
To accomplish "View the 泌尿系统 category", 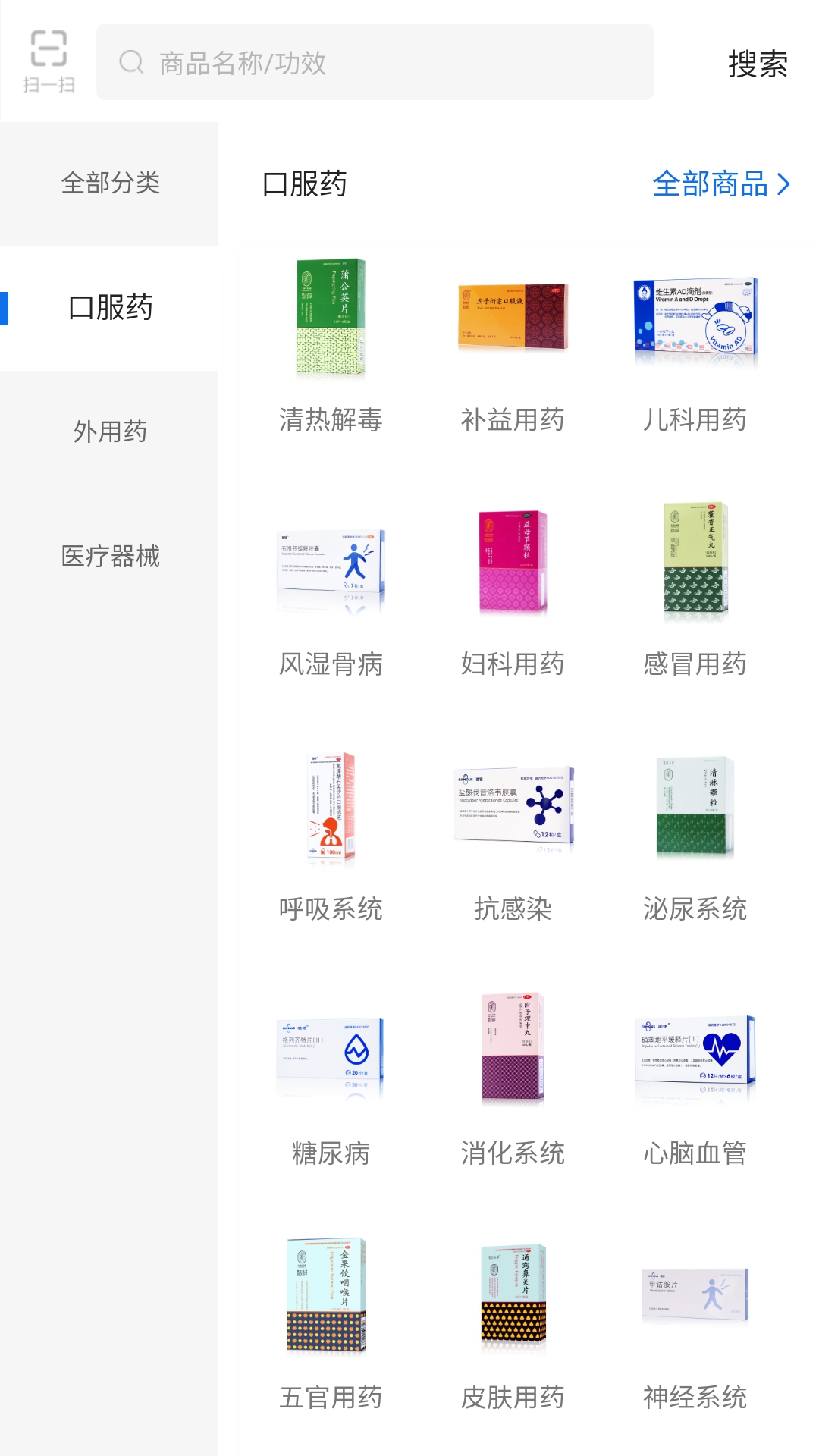I will pyautogui.click(x=695, y=834).
